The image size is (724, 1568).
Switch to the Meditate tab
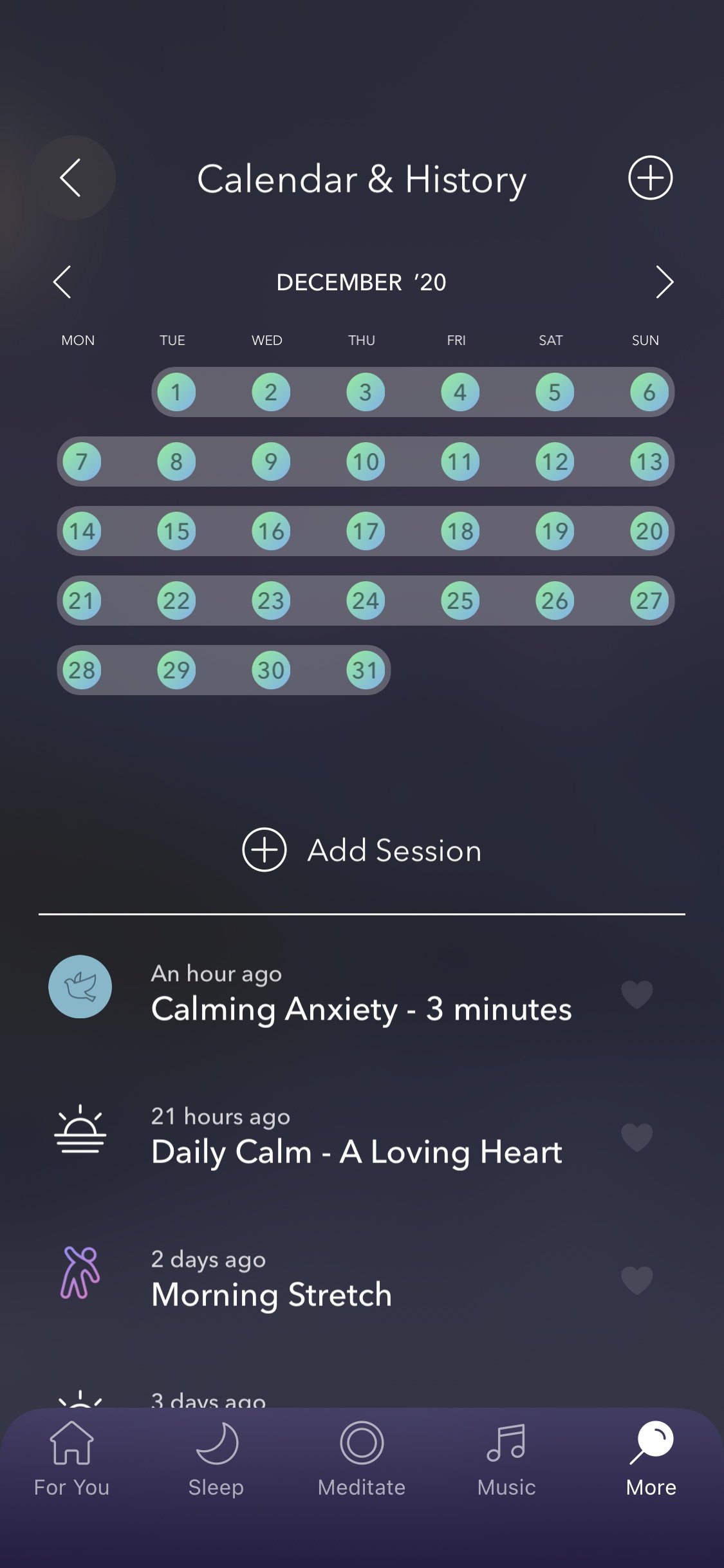pos(362,1459)
